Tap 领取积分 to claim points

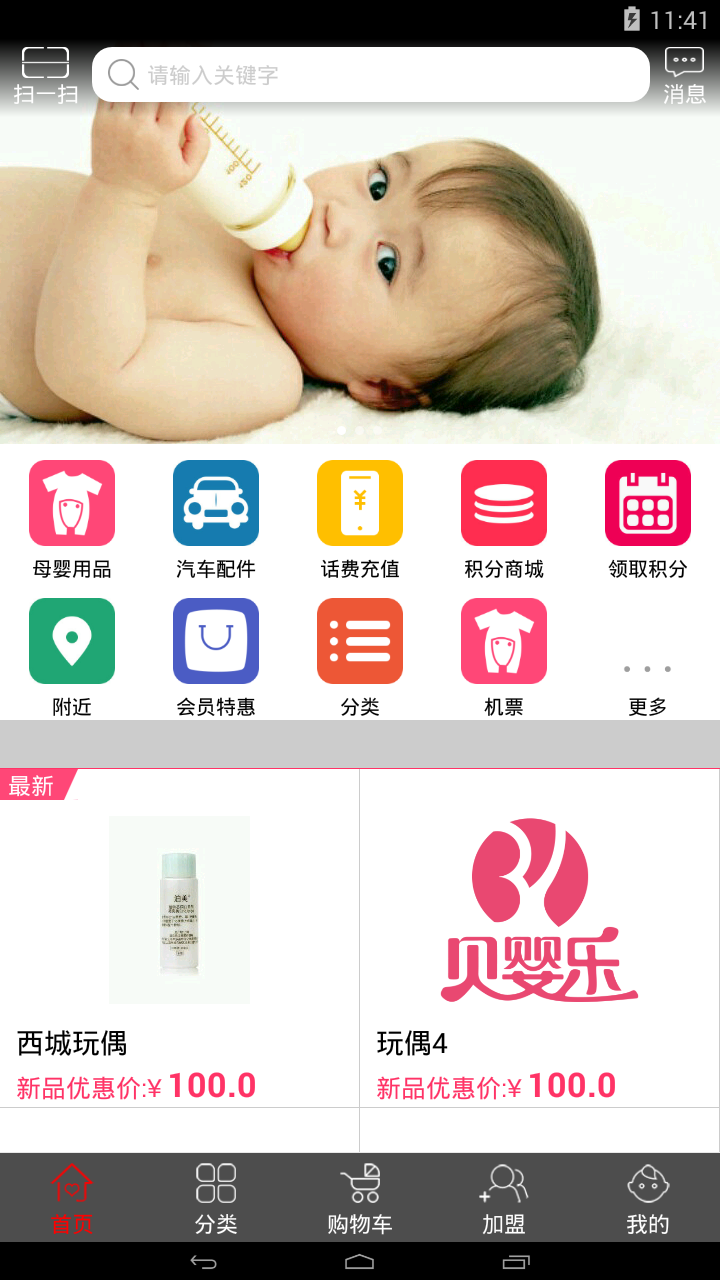(x=648, y=520)
